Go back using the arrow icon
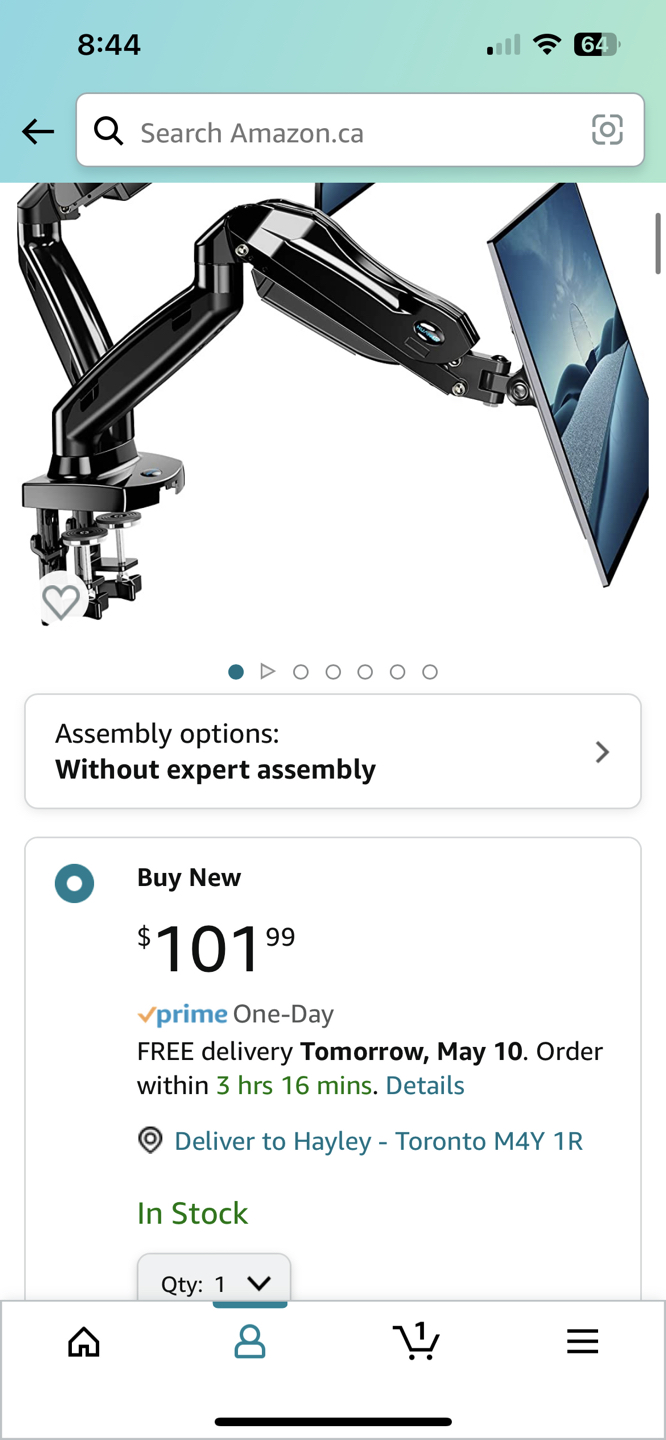Viewport: 666px width, 1440px height. [38, 131]
